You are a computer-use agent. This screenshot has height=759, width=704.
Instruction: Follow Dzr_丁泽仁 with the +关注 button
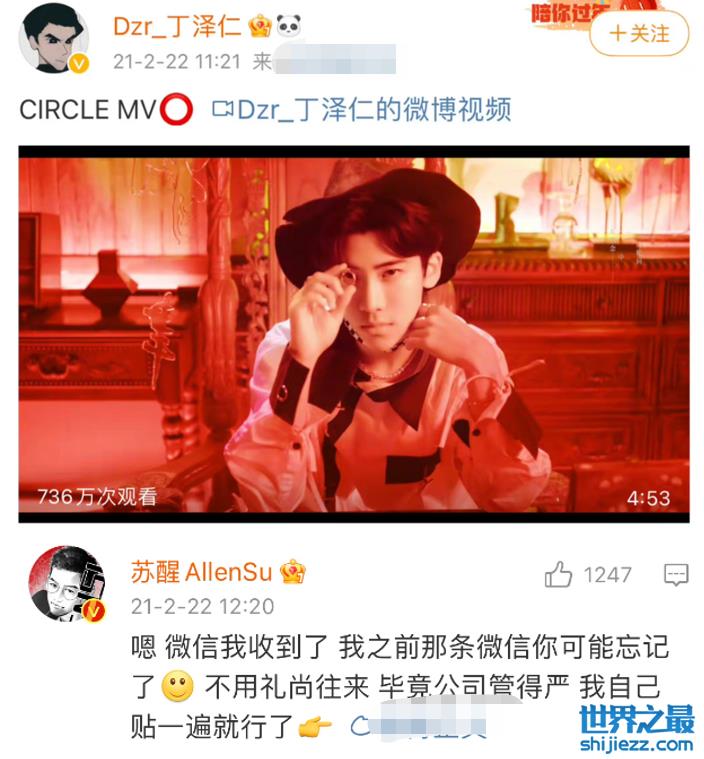click(x=639, y=34)
